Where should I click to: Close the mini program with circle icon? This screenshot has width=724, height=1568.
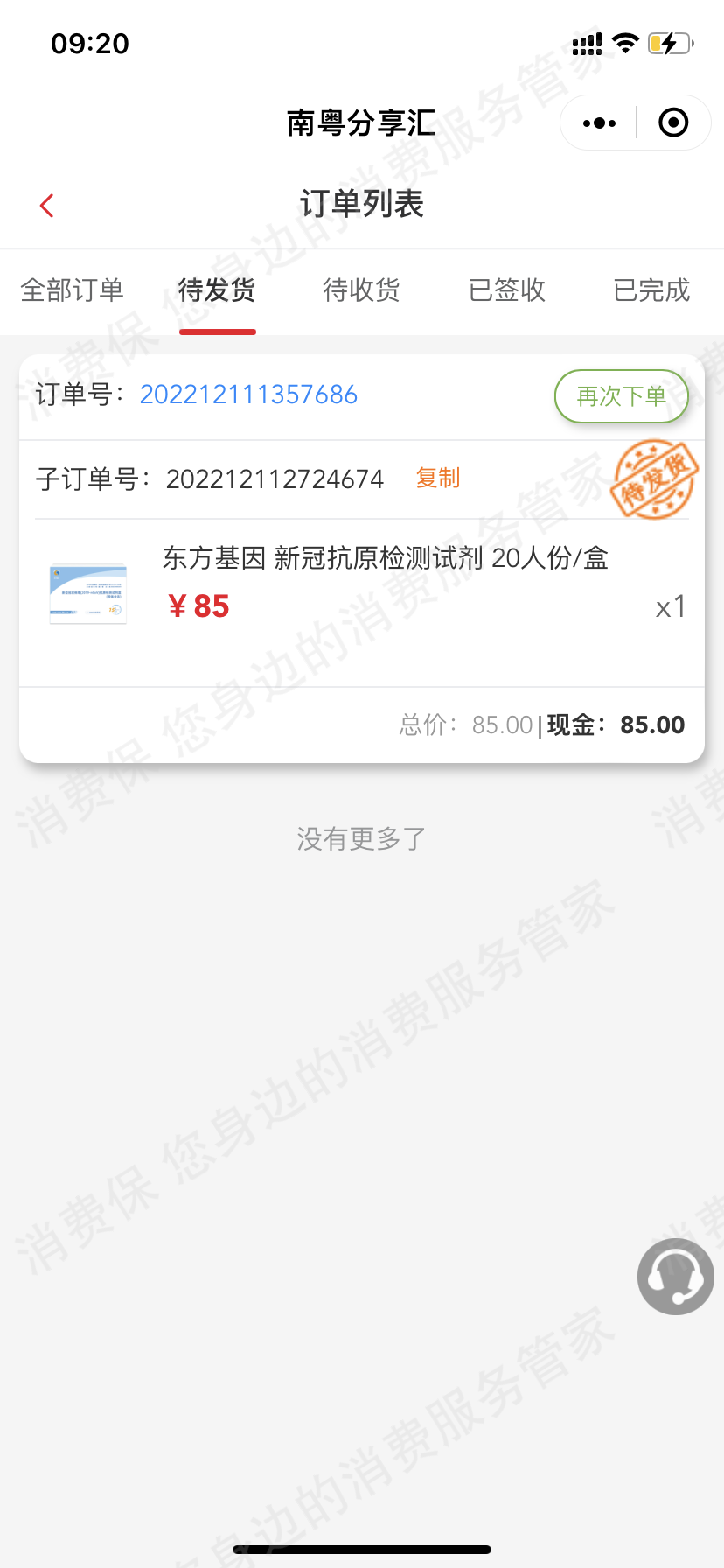[x=672, y=123]
